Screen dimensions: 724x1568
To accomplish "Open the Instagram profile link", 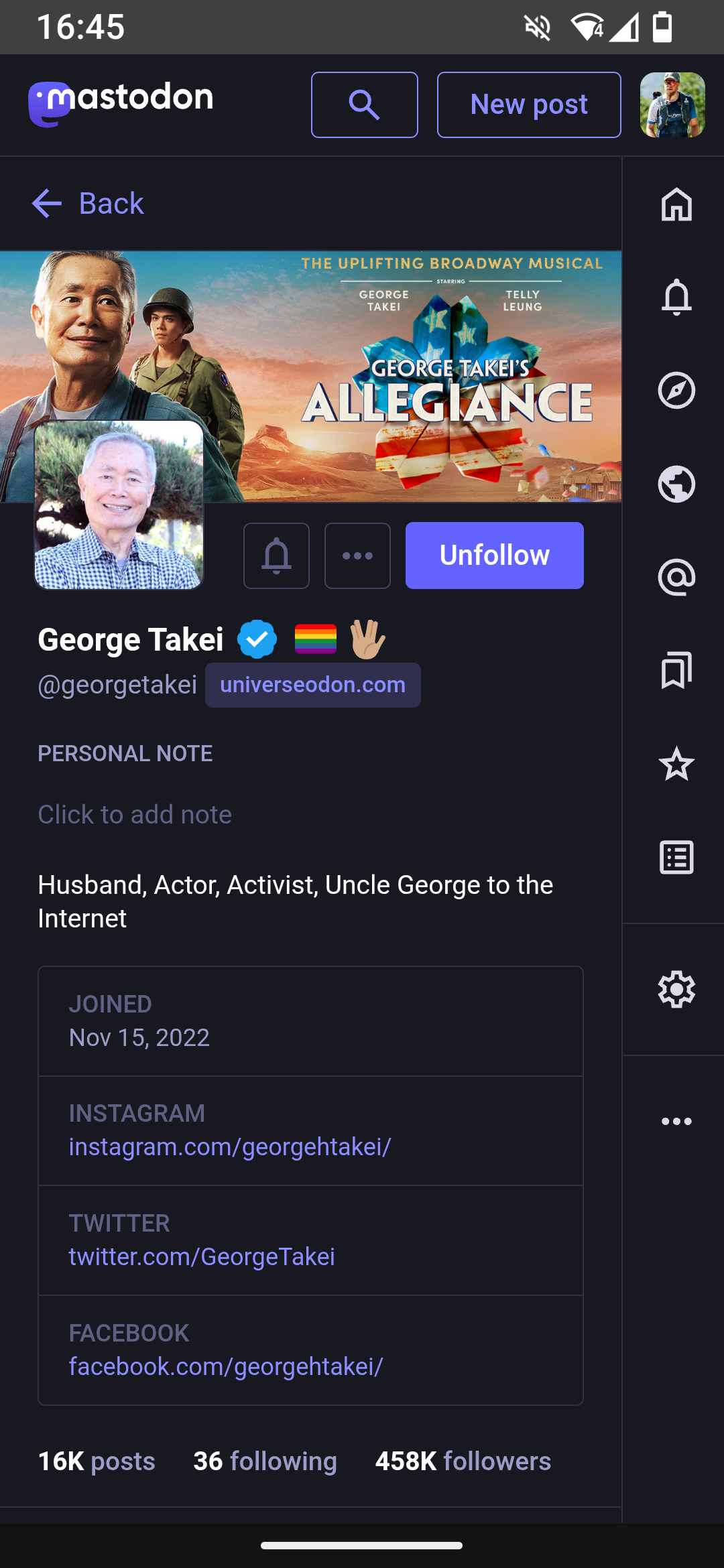I will click(x=230, y=1147).
